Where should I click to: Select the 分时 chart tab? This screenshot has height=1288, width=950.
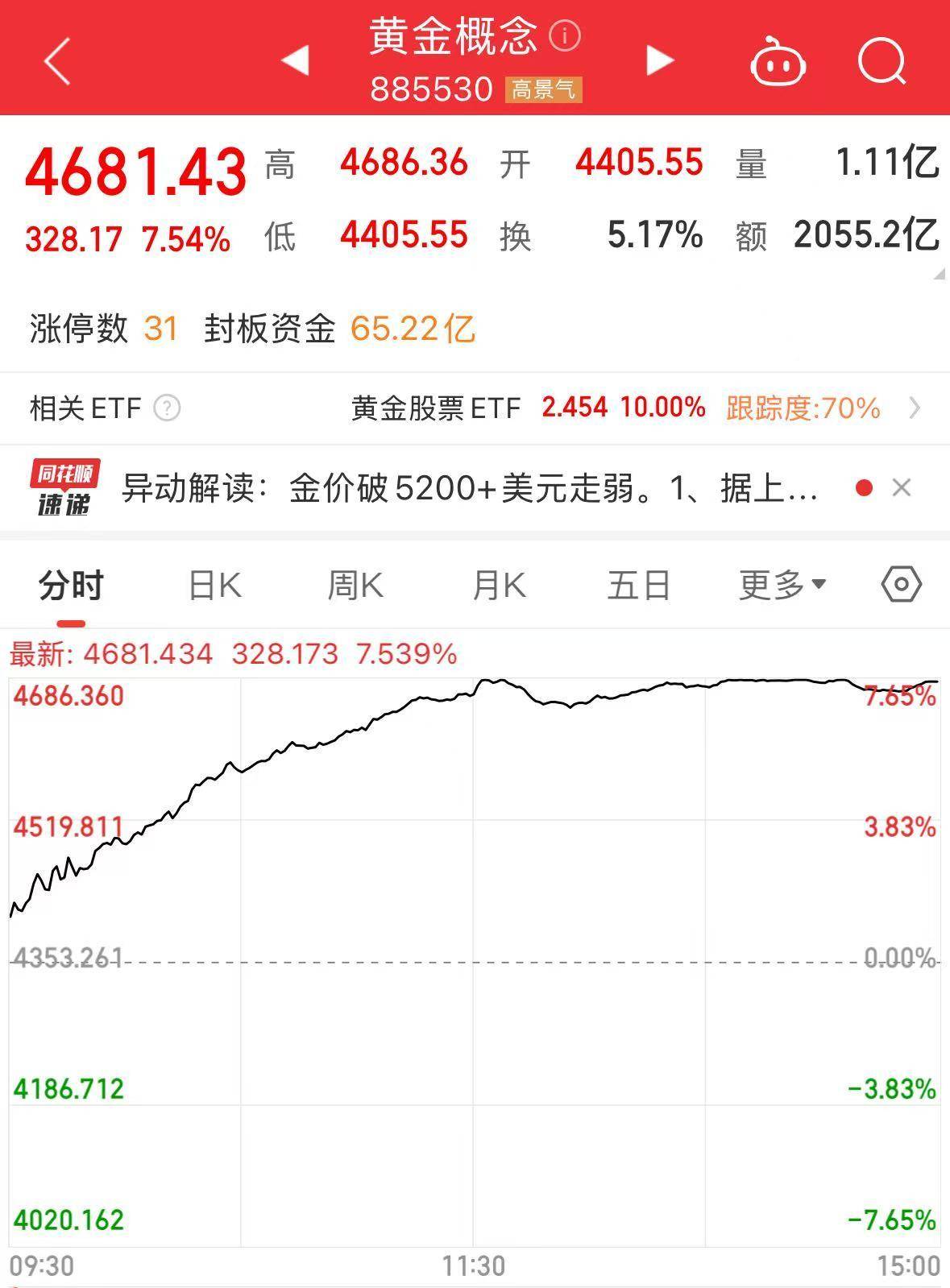(x=71, y=585)
